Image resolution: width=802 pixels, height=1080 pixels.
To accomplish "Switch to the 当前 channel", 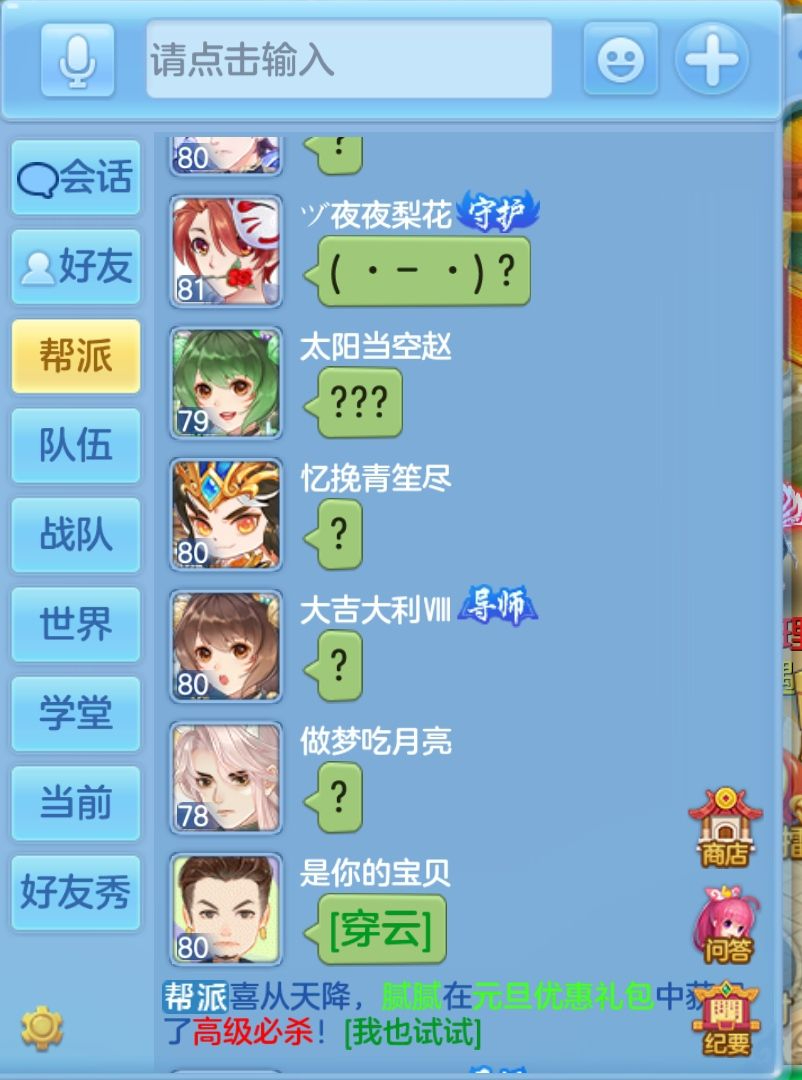I will (76, 802).
